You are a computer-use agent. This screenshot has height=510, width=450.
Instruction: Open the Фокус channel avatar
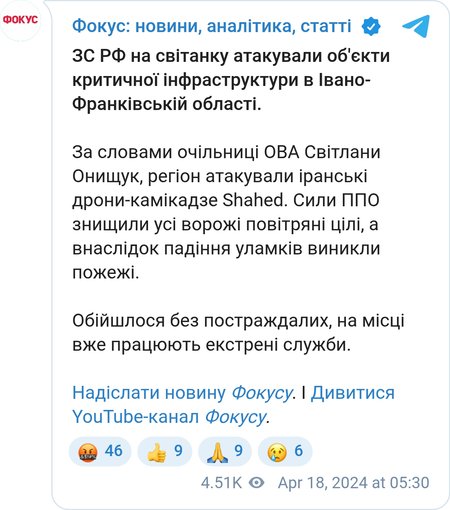point(20,20)
